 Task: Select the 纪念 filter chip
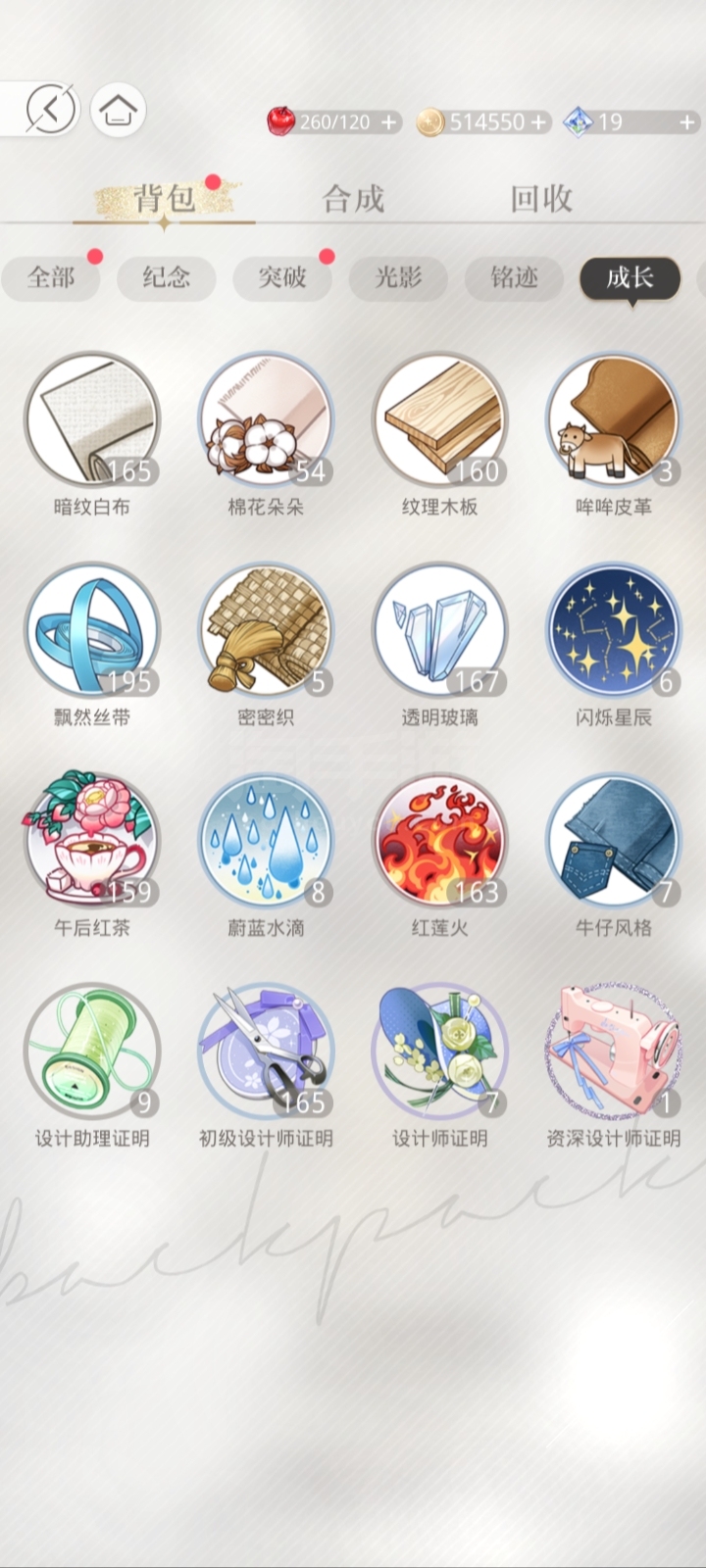coord(167,277)
